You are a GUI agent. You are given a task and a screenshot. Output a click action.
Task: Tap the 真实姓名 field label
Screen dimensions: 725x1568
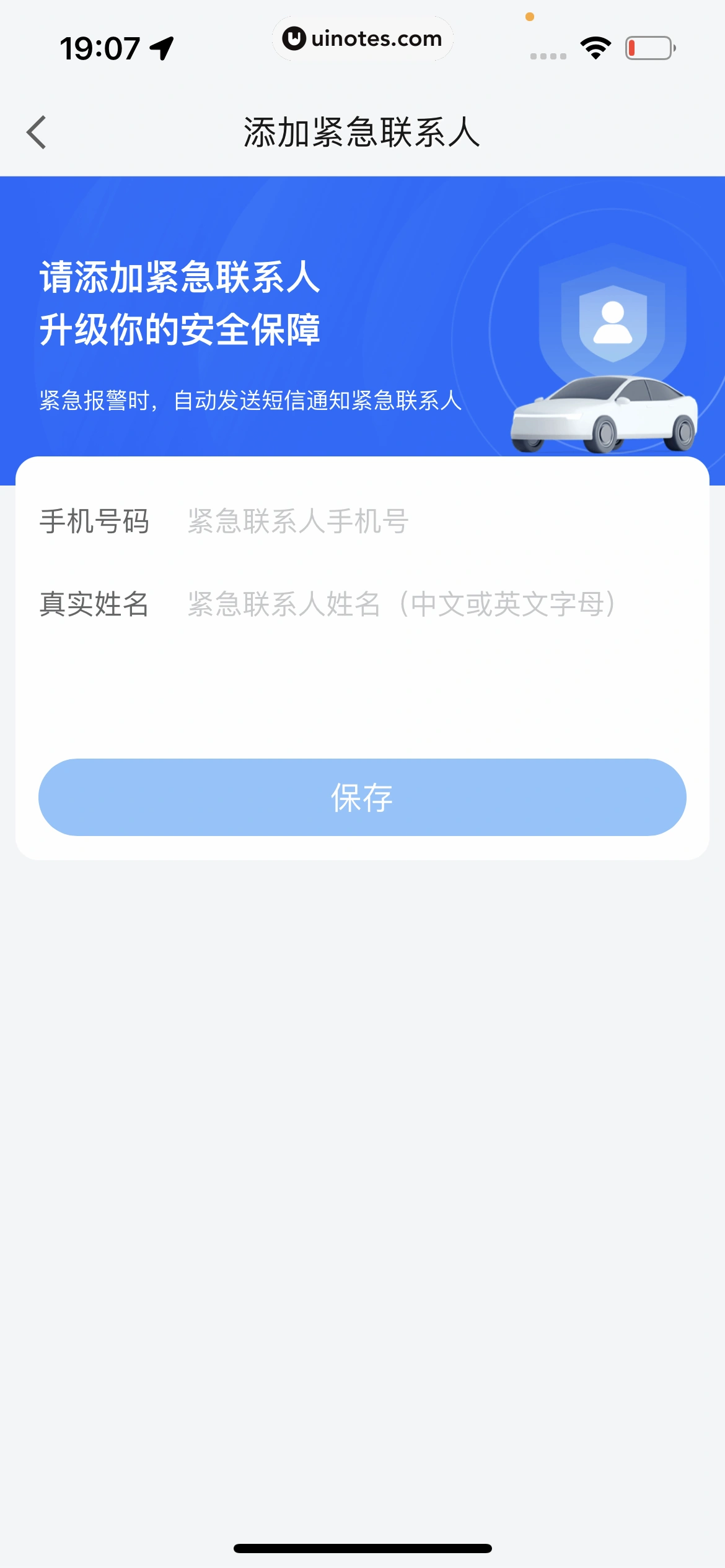tap(95, 604)
